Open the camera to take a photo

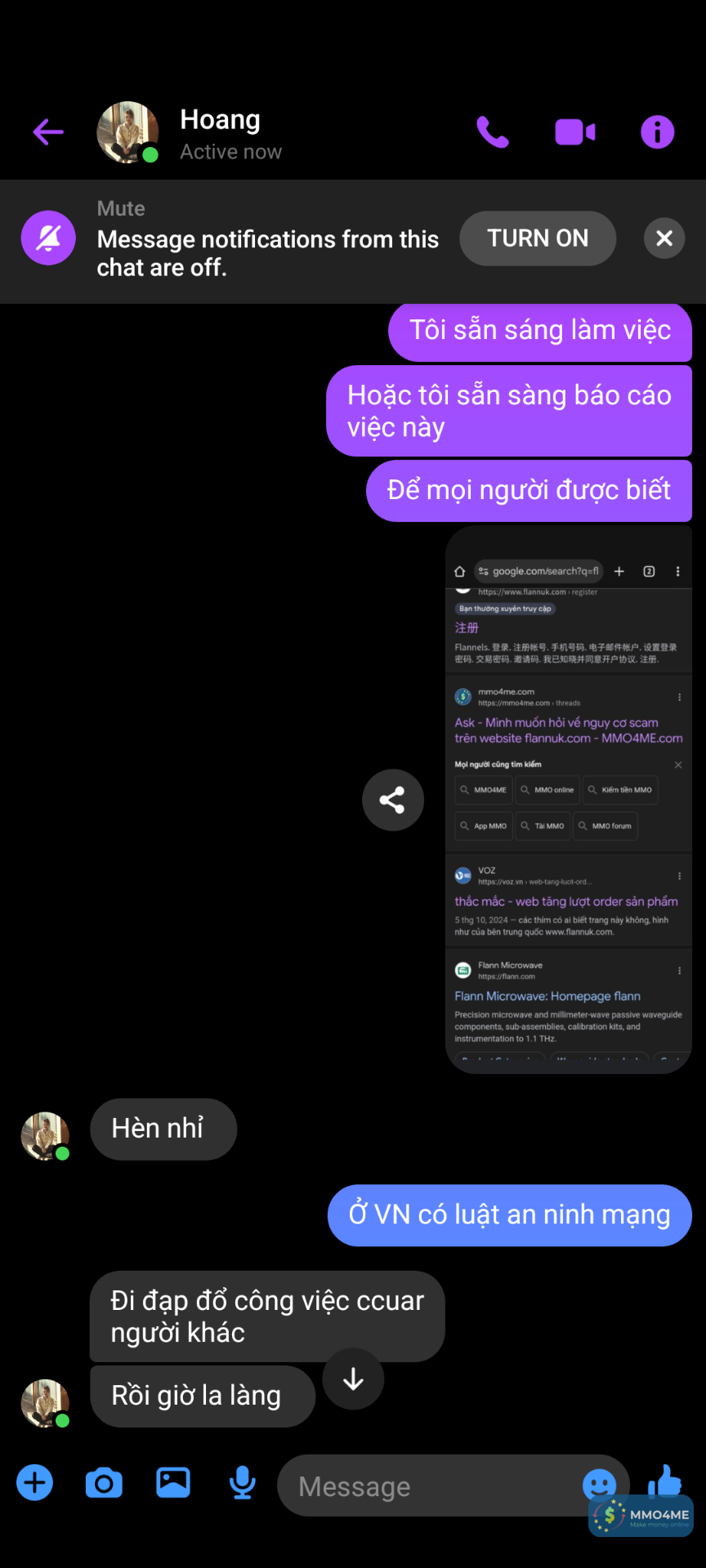pyautogui.click(x=104, y=1483)
